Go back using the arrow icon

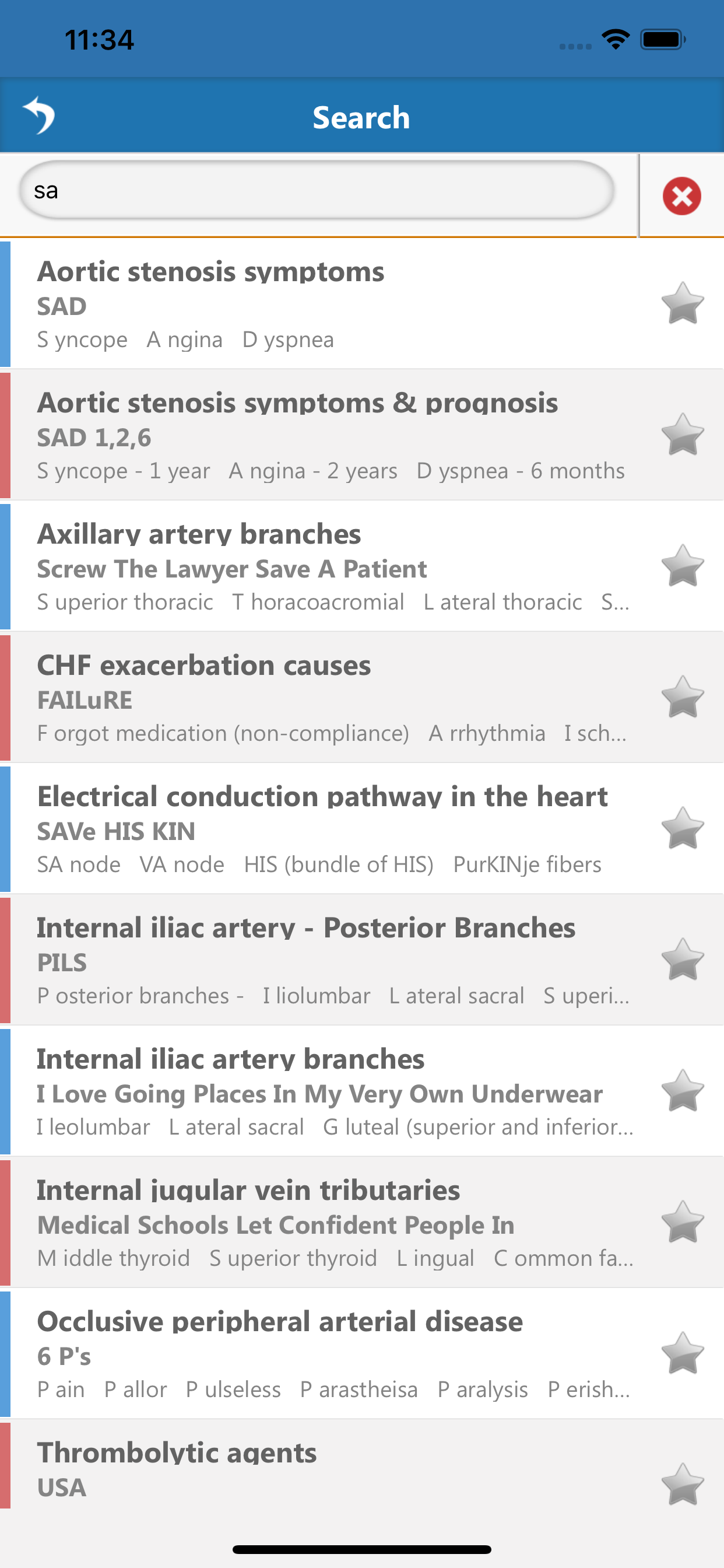39,116
